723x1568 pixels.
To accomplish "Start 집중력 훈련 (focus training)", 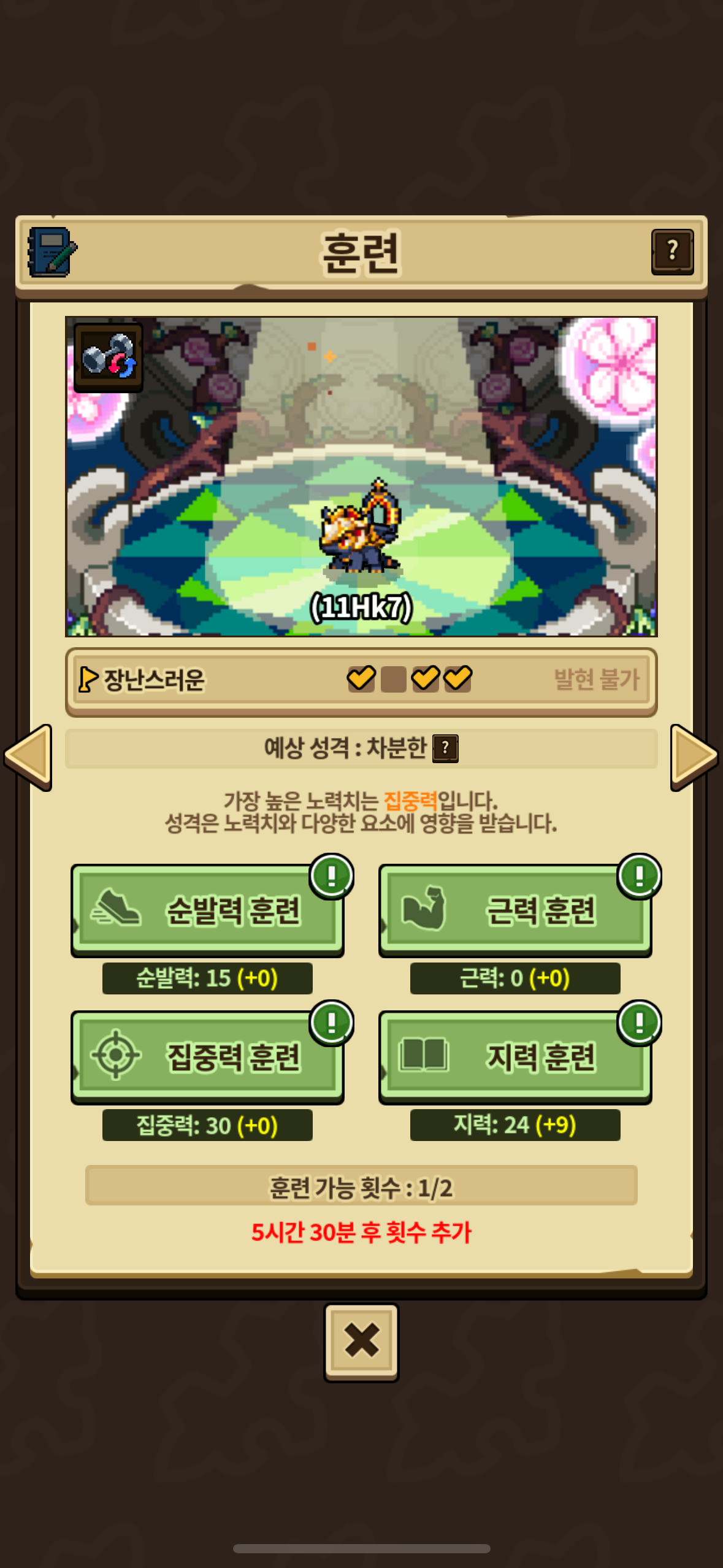I will coord(207,1056).
